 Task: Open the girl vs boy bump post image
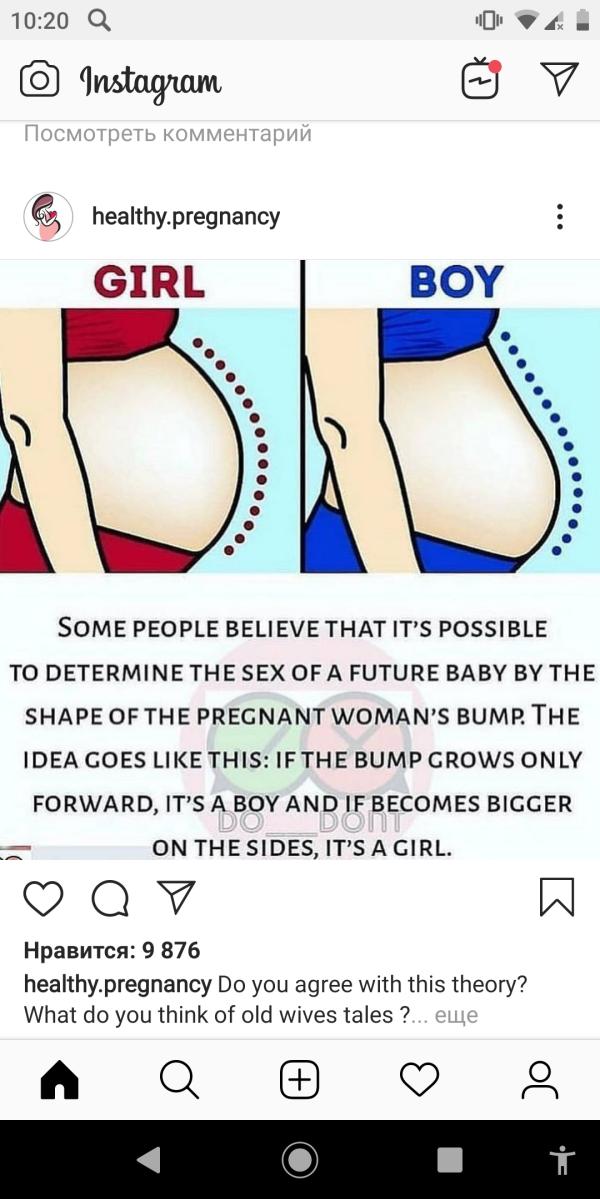(300, 560)
